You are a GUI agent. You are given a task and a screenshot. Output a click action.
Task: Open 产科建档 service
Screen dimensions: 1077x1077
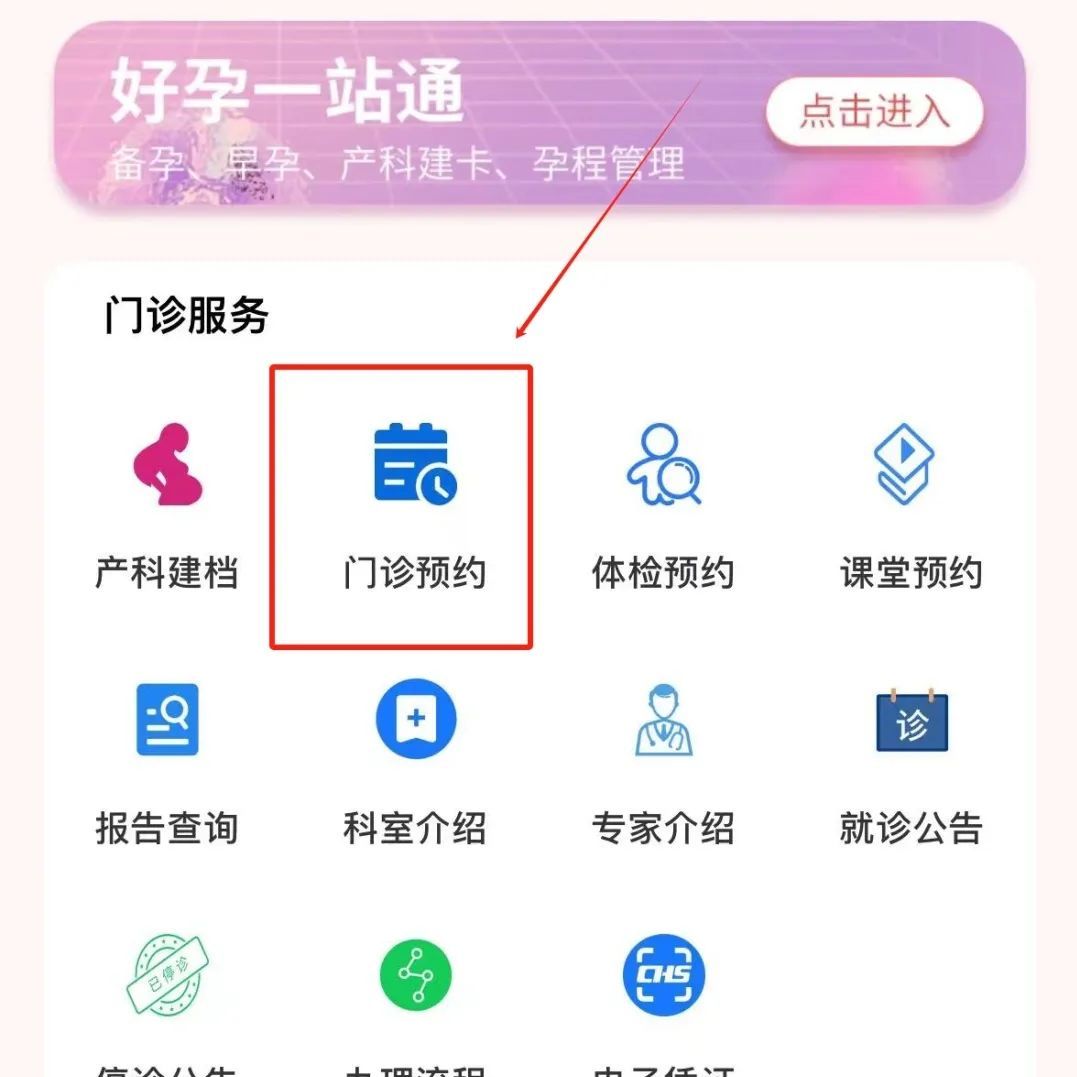[x=167, y=505]
